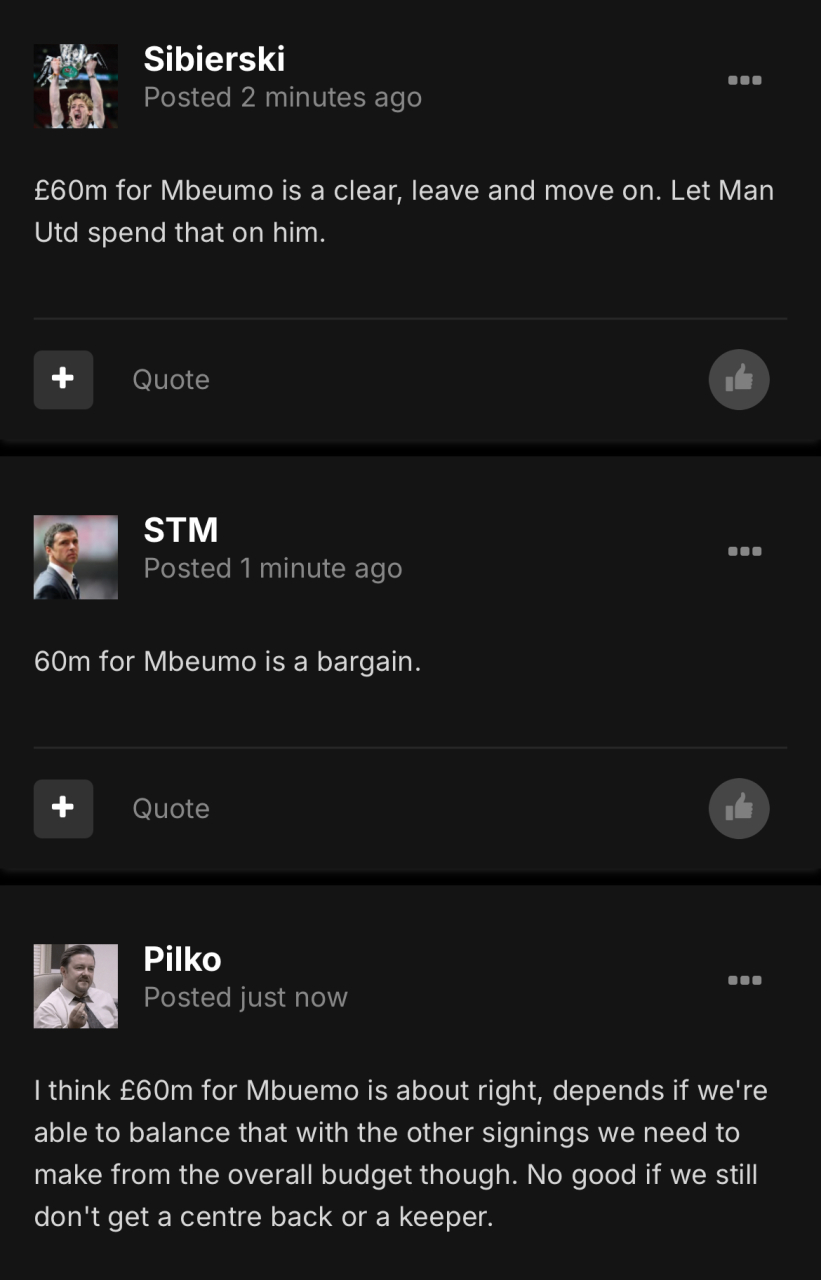
Task: Tap Sibierski's avatar picture
Action: click(76, 85)
